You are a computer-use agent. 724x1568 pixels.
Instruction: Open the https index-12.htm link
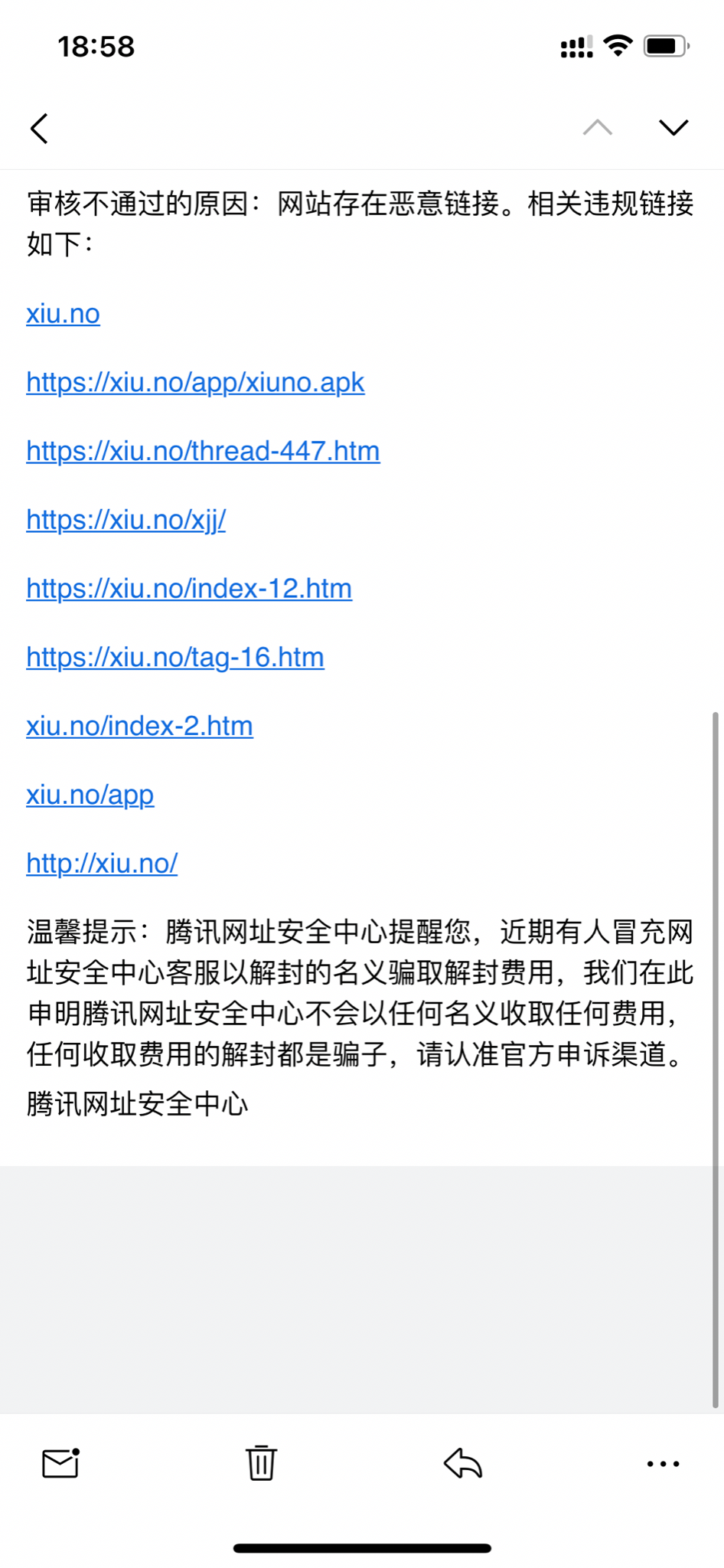coord(189,589)
